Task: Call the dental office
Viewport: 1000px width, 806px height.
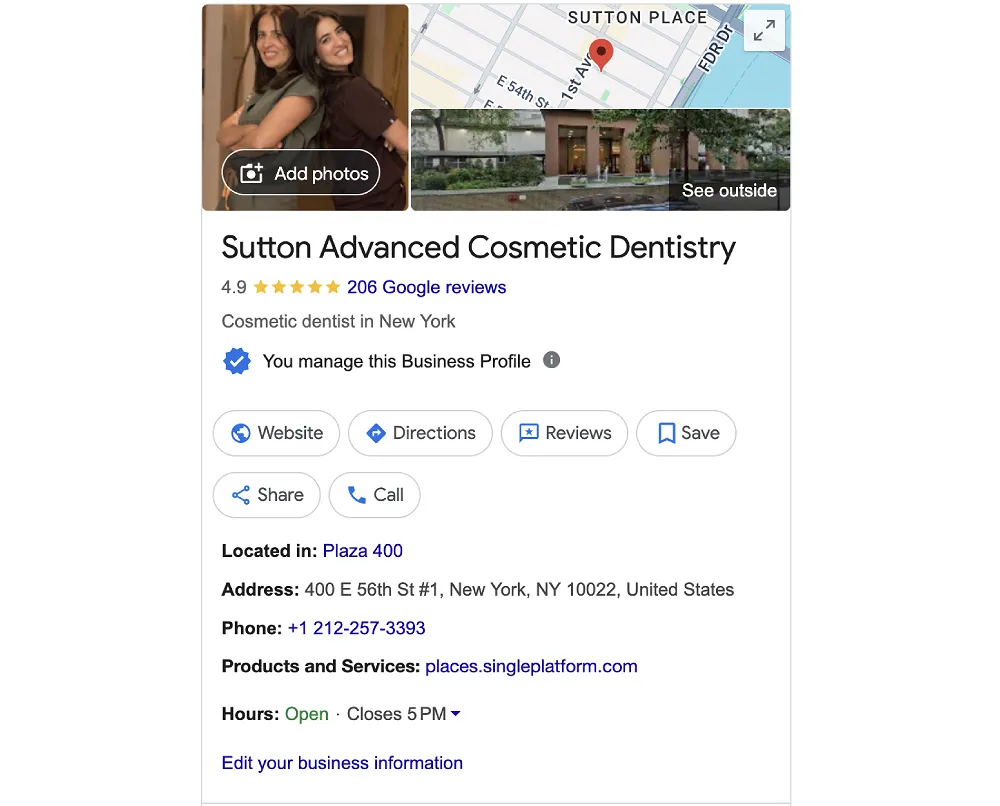Action: click(x=374, y=495)
